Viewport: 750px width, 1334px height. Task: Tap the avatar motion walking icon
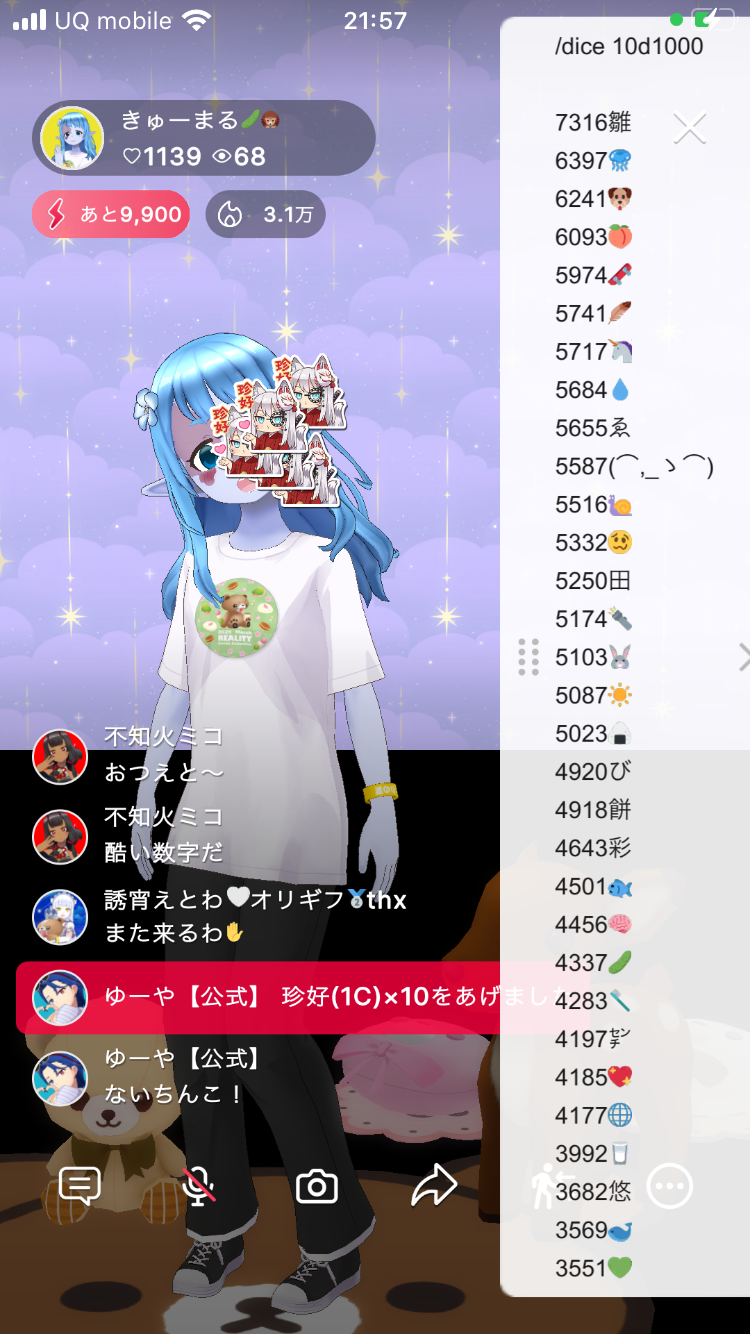(x=545, y=1186)
